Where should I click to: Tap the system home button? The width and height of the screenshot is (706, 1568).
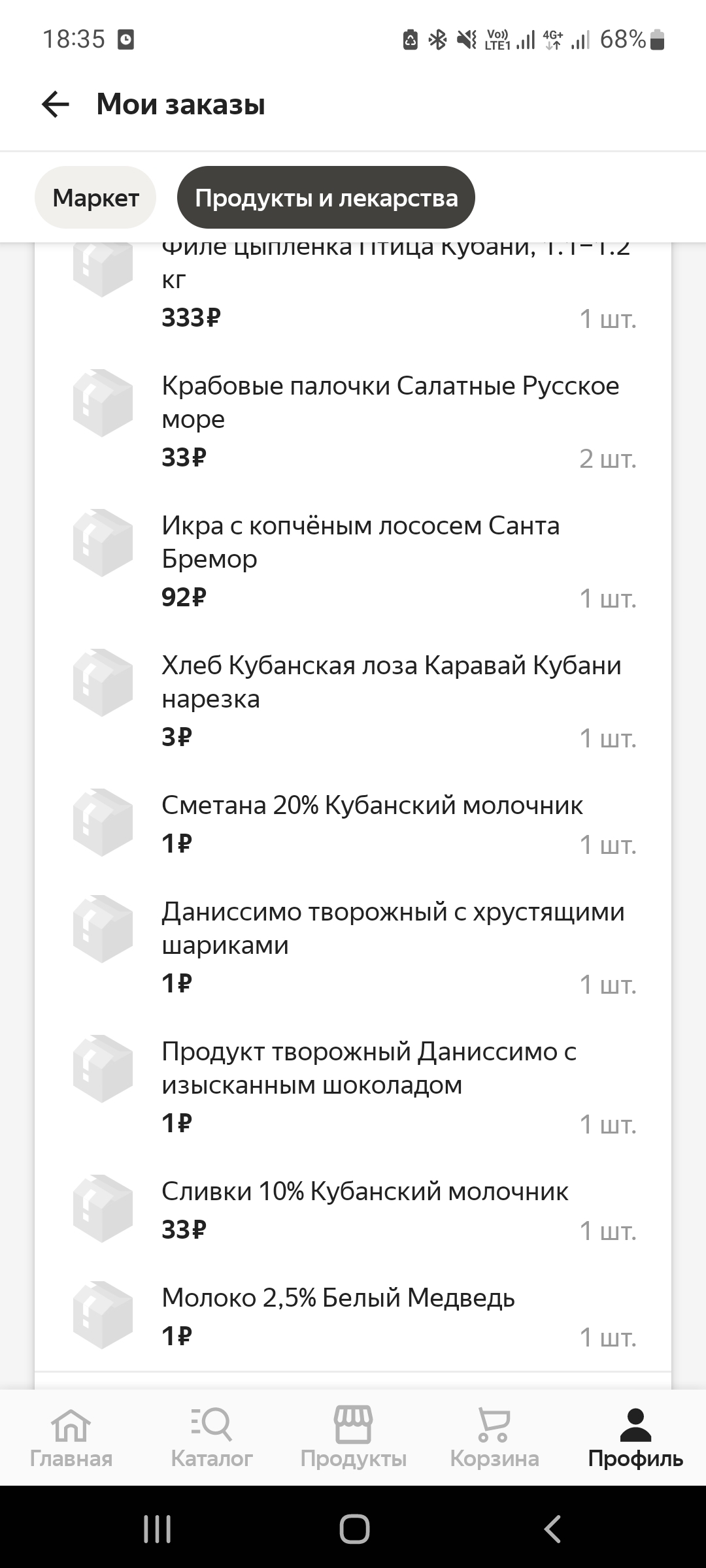[x=354, y=1529]
